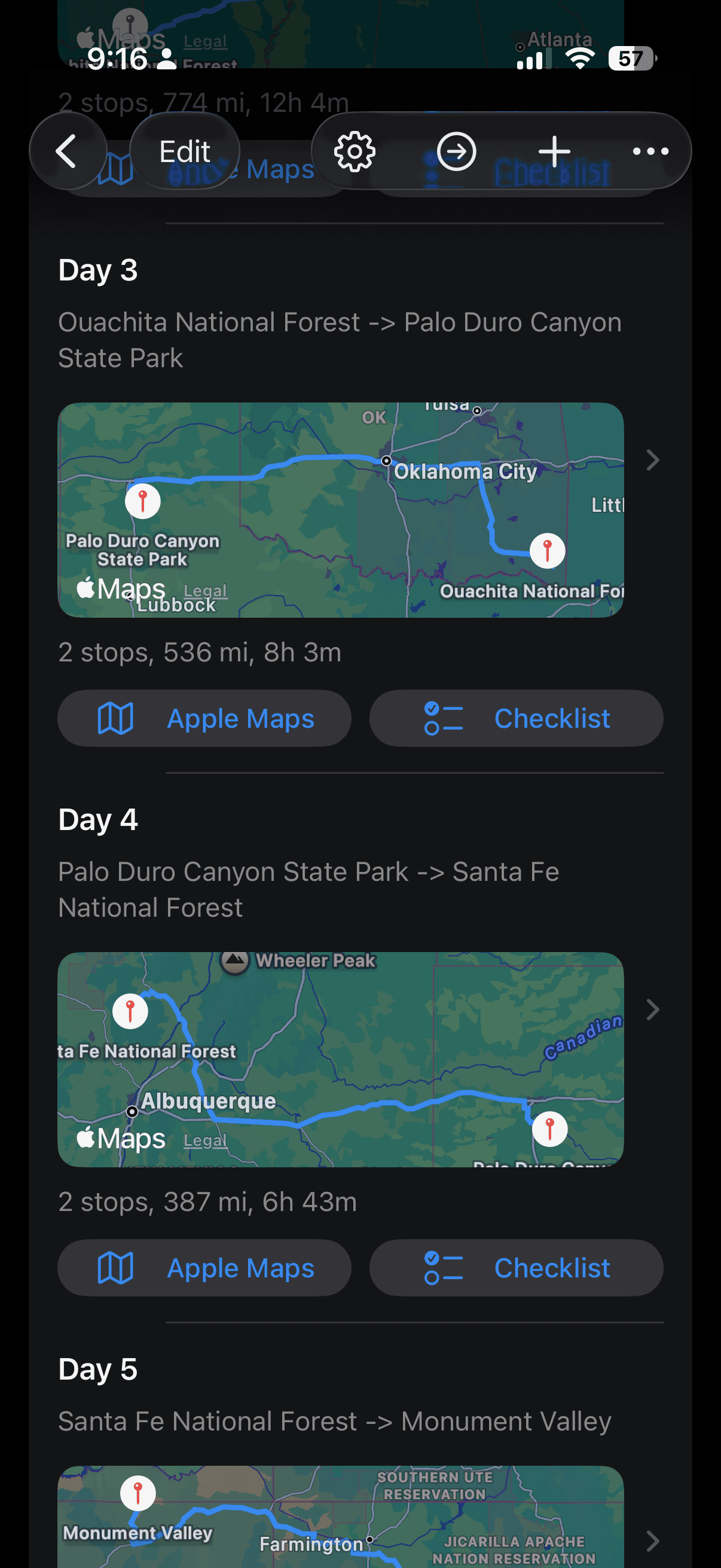Tap the checklist icon on Day 4 Checklist button
721x1568 pixels.
pos(444,1268)
